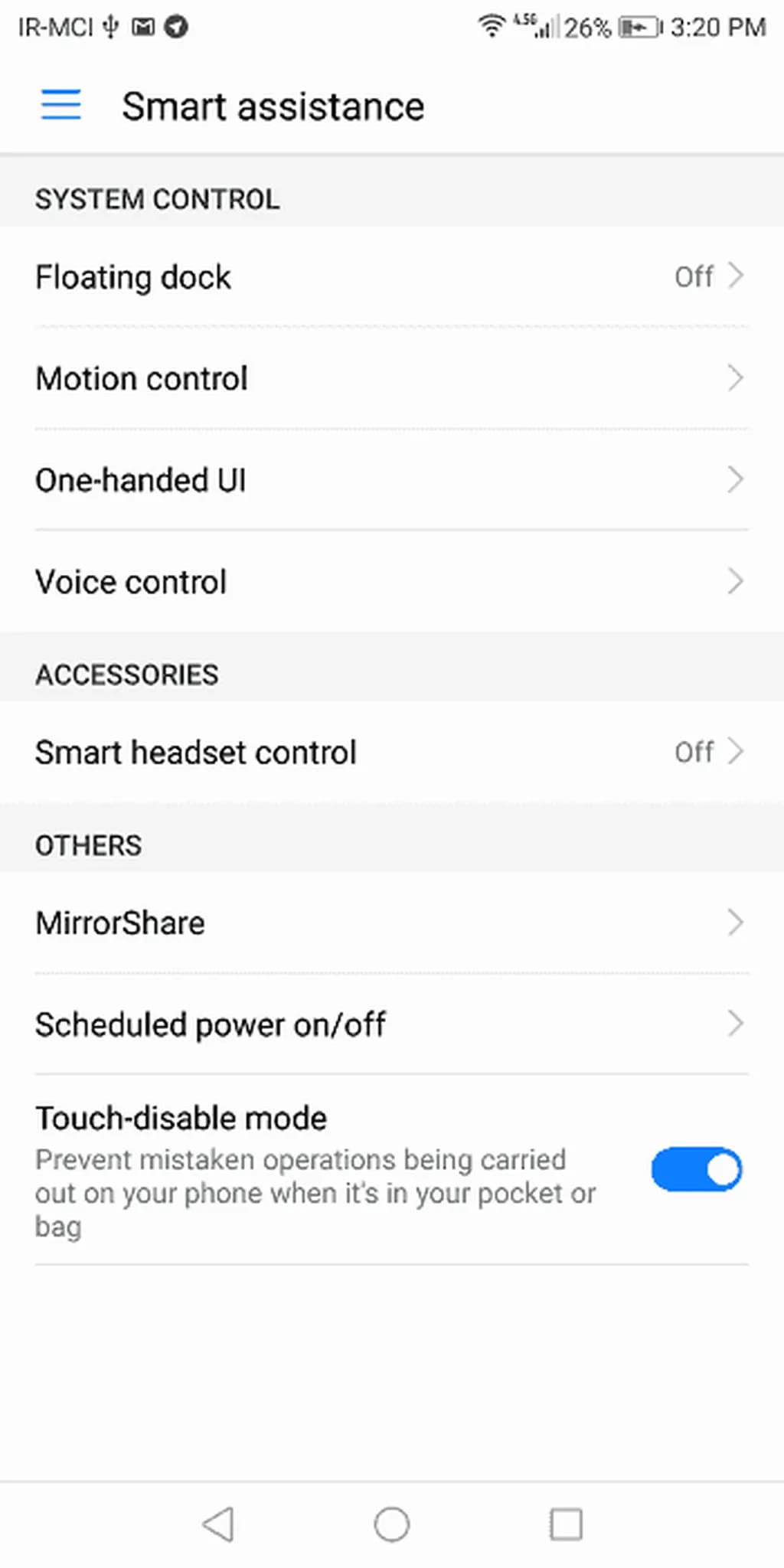This screenshot has width=784, height=1568.
Task: Turn off Touch-disable mode switch
Action: coord(695,1169)
